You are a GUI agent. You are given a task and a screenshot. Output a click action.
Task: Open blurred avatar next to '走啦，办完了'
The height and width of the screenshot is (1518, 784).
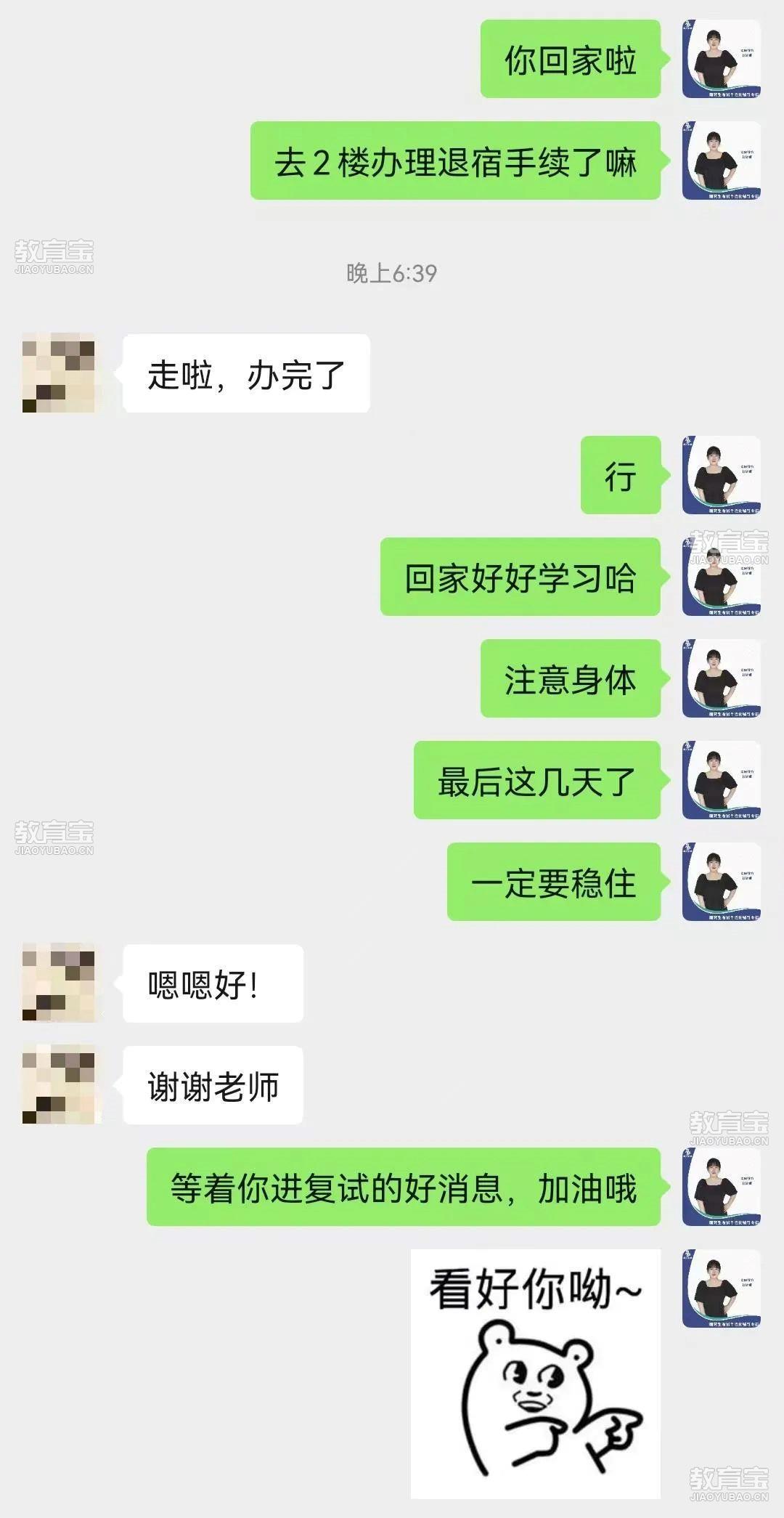(x=59, y=373)
